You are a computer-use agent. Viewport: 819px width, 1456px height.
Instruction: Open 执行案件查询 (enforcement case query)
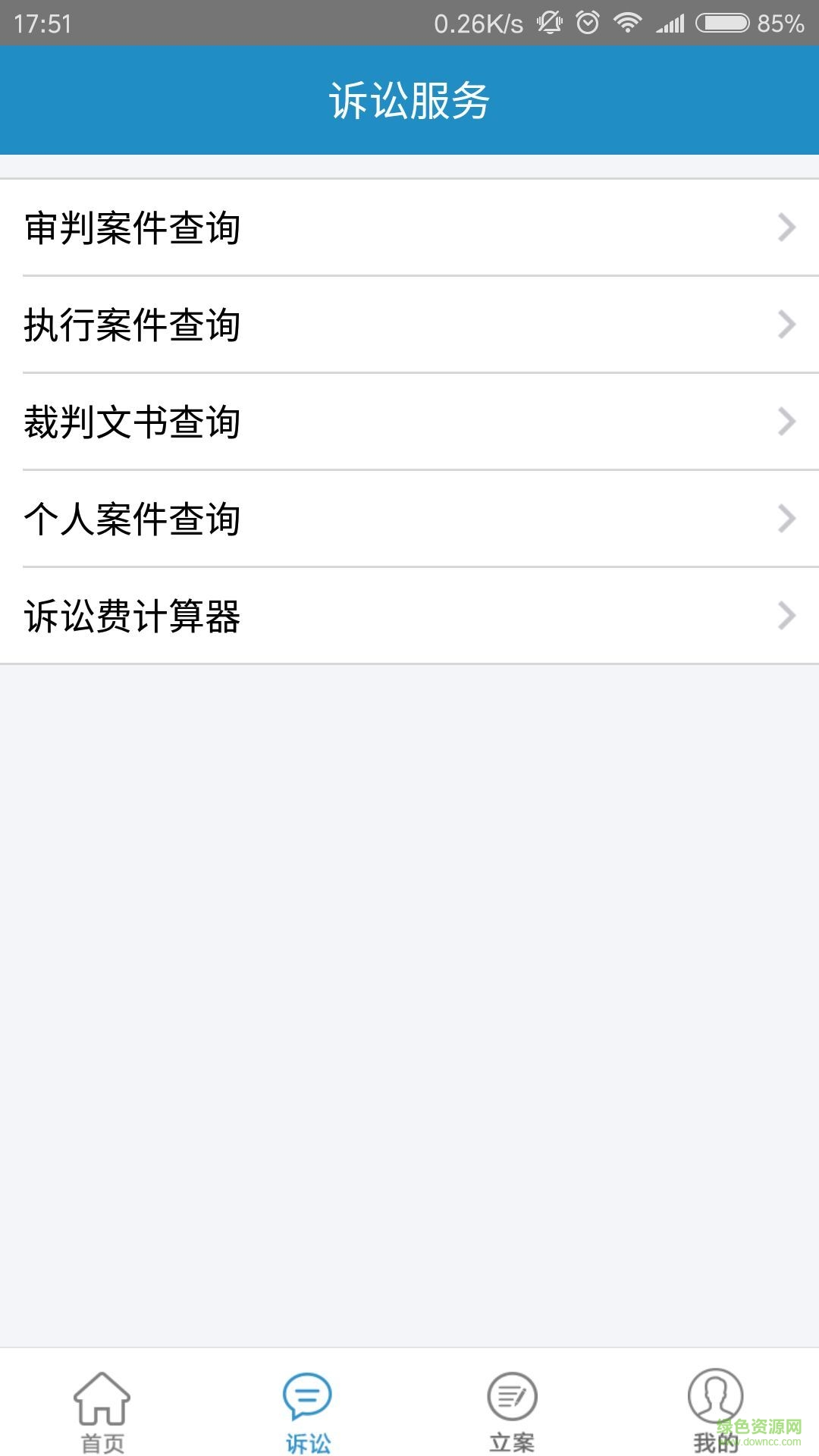409,325
